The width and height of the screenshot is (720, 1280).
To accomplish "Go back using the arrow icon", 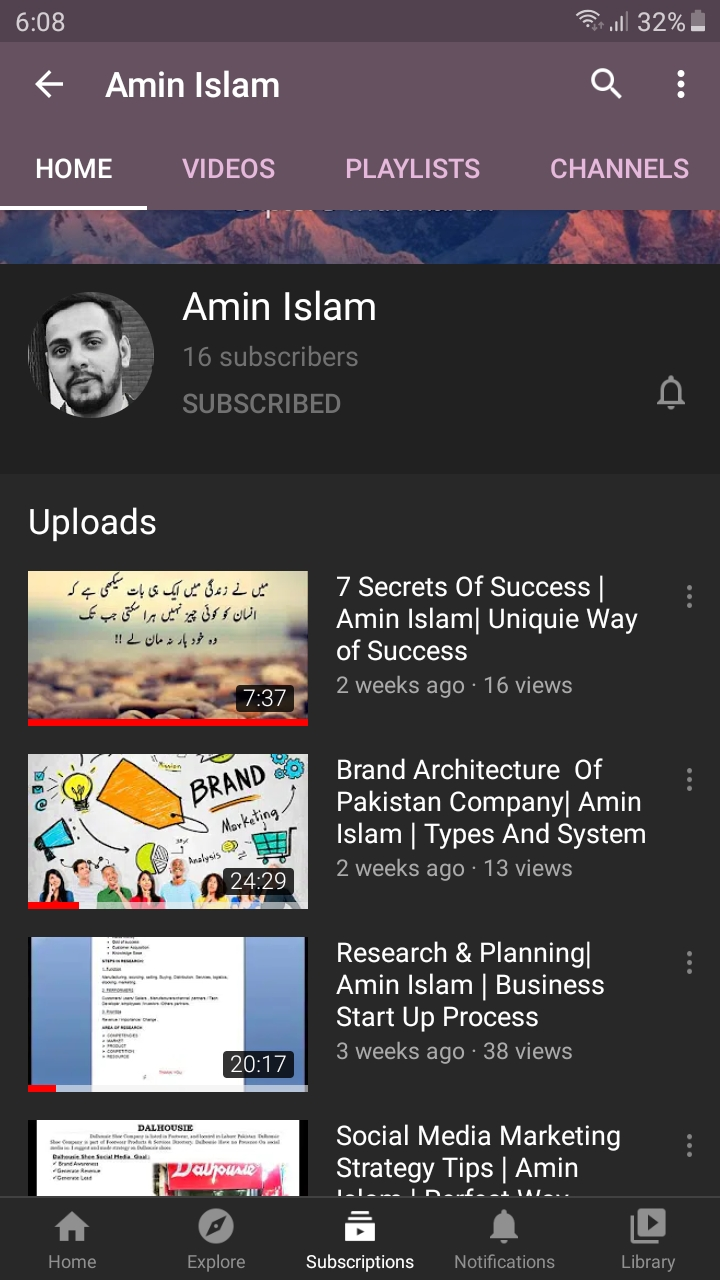I will point(49,85).
